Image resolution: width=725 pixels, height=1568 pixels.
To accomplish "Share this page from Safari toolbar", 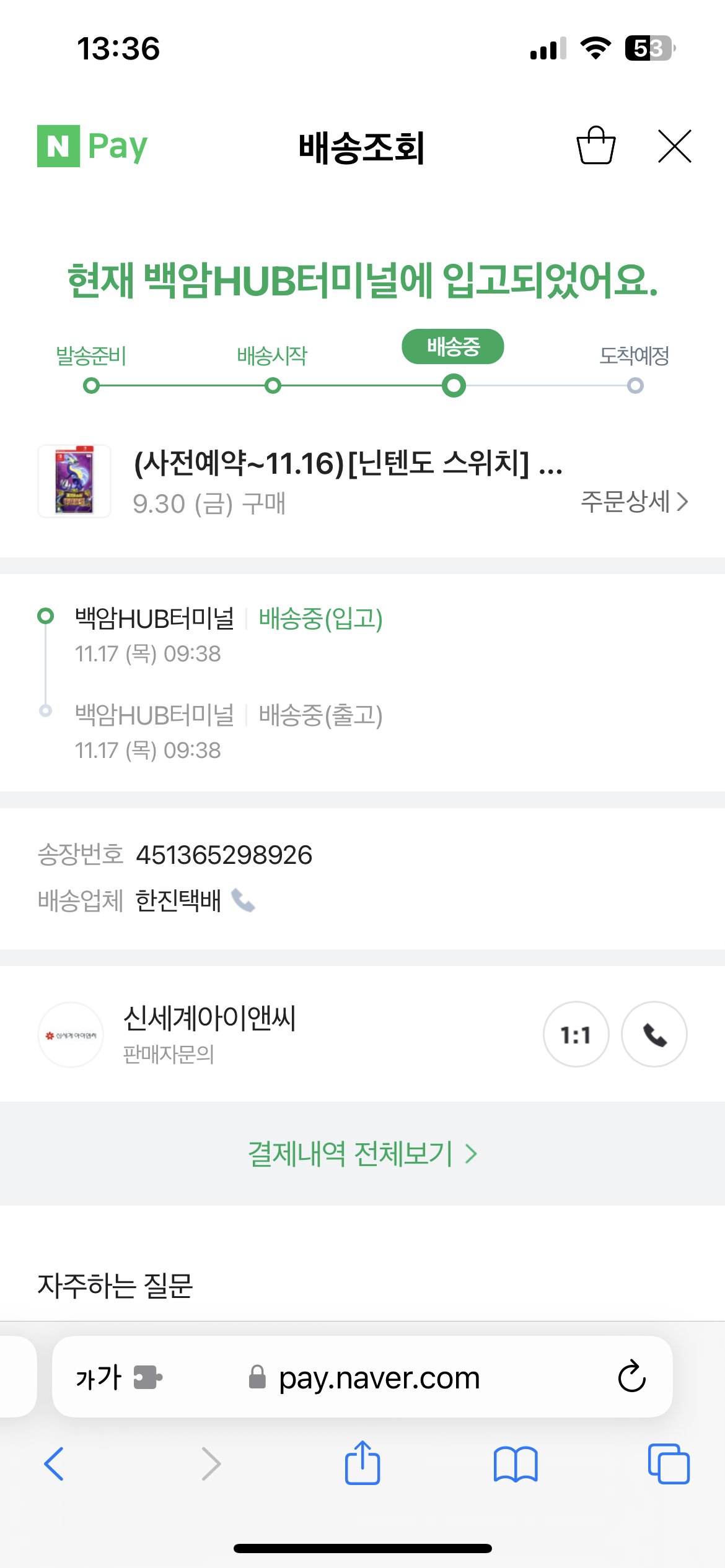I will tap(362, 1464).
